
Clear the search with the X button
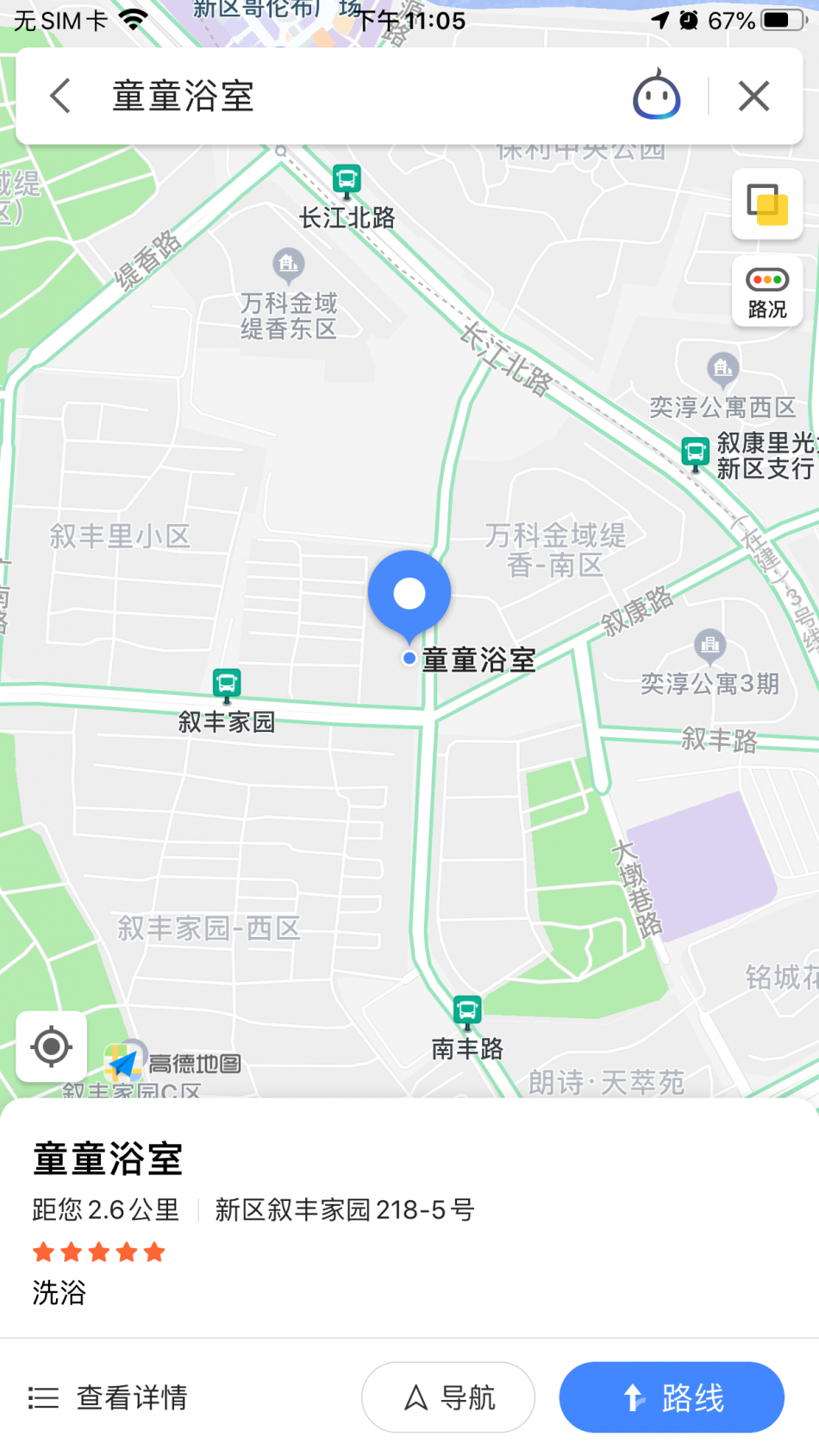pos(753,96)
